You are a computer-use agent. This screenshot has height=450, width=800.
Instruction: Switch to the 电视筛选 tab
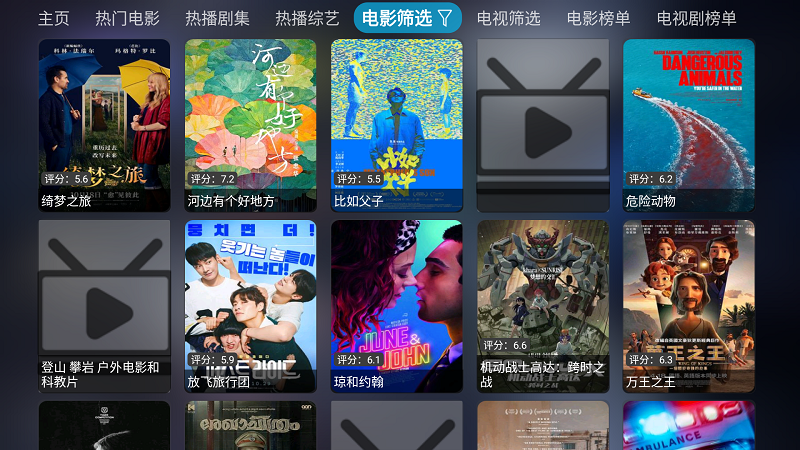click(x=508, y=18)
